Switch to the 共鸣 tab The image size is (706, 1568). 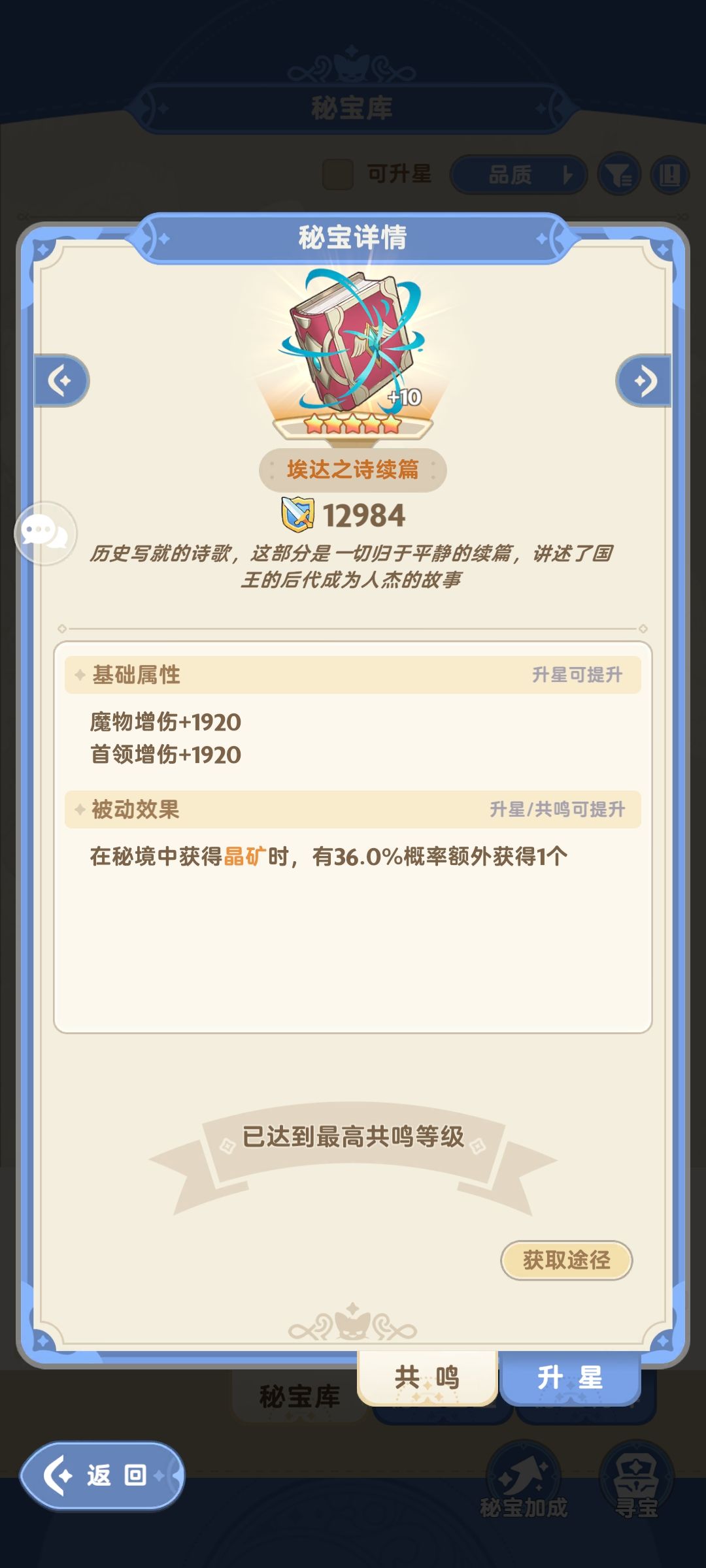pos(428,1375)
